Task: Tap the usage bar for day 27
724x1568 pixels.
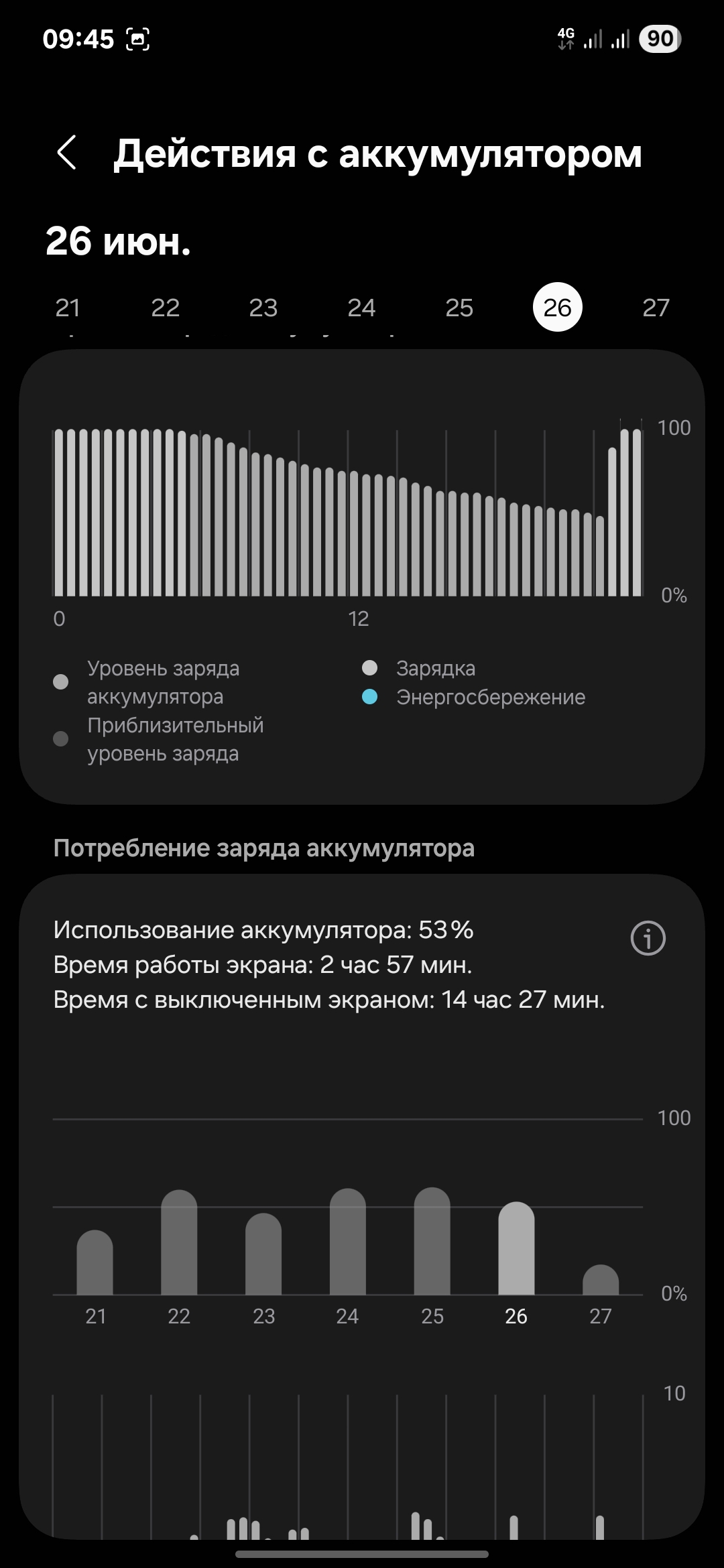Action: point(601,1280)
